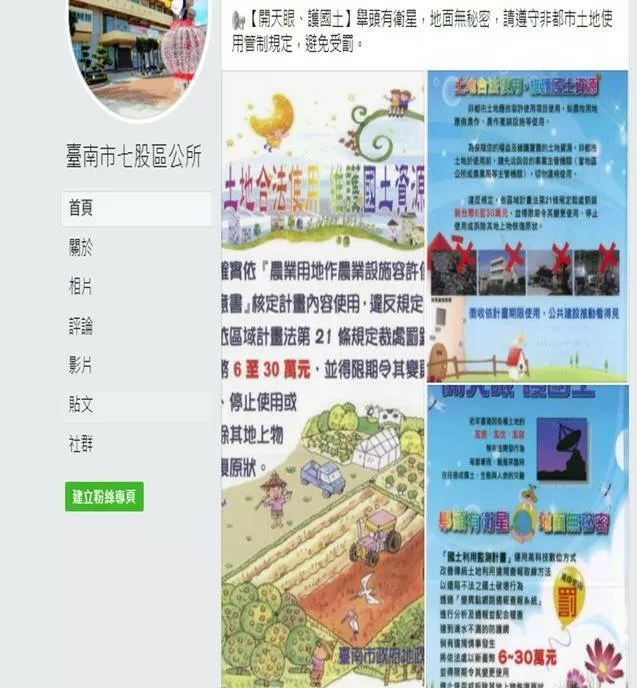Viewport: 637px width, 688px height.
Task: Tap the 建立粉絲專頁 button
Action: click(105, 496)
